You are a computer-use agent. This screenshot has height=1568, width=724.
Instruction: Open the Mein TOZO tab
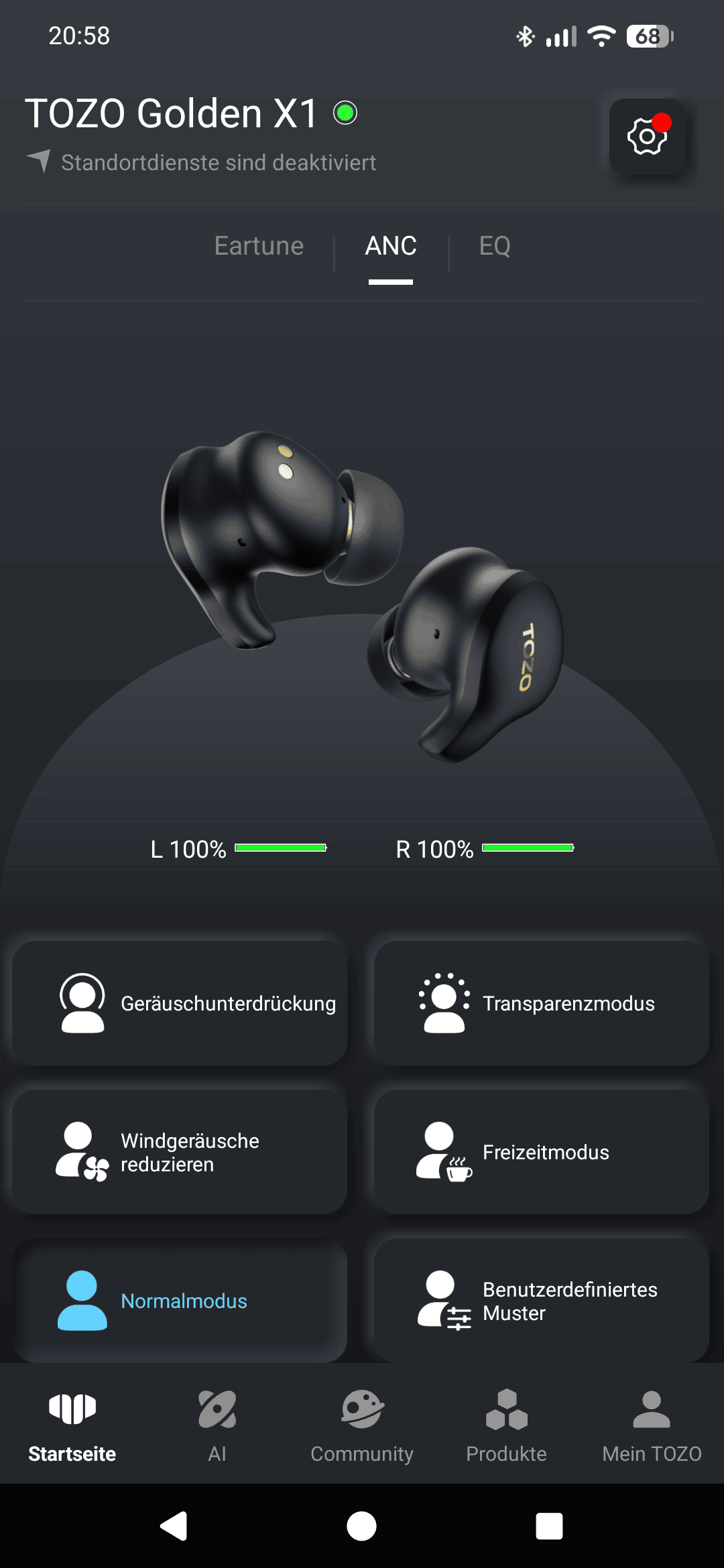point(652,1425)
